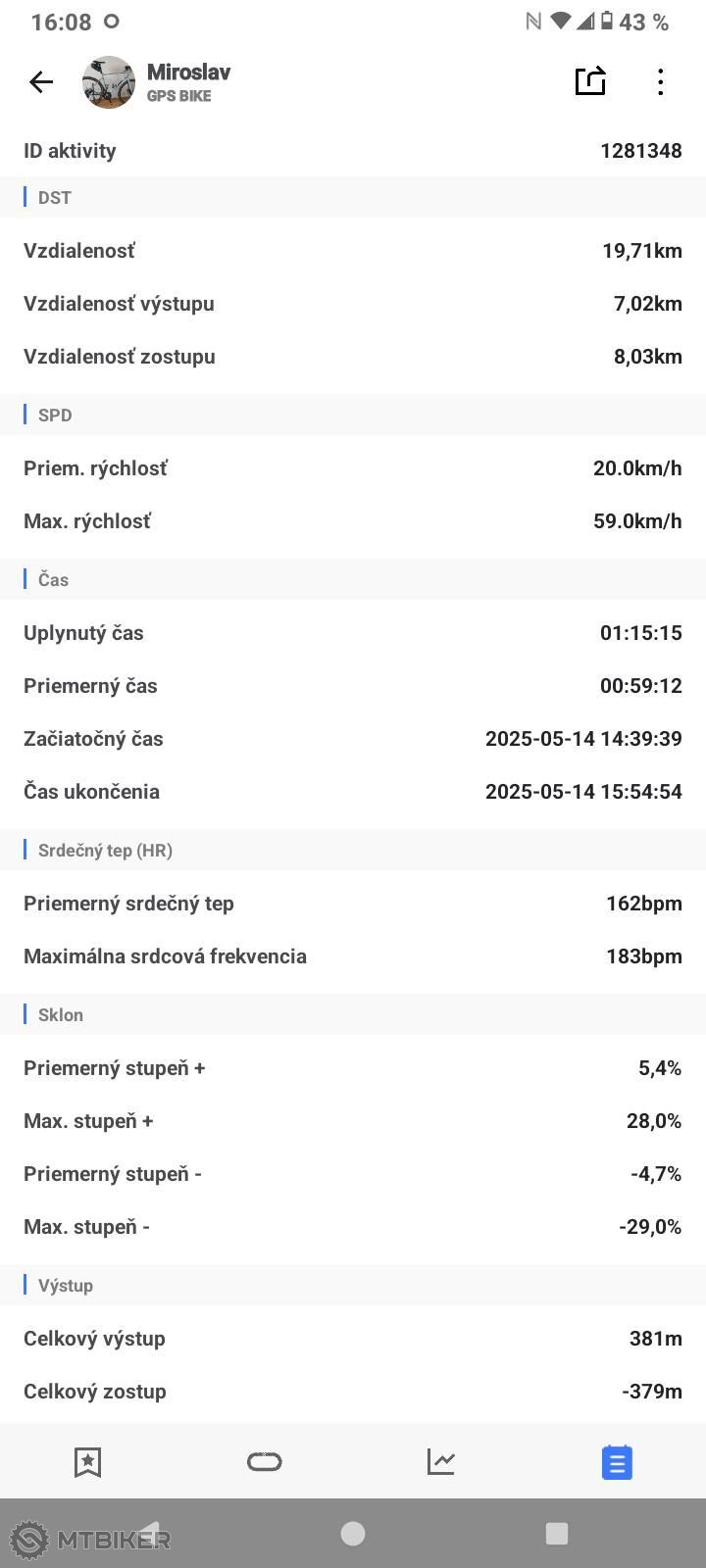This screenshot has width=706, height=1568.
Task: Select the details list tab
Action: pyautogui.click(x=617, y=1462)
